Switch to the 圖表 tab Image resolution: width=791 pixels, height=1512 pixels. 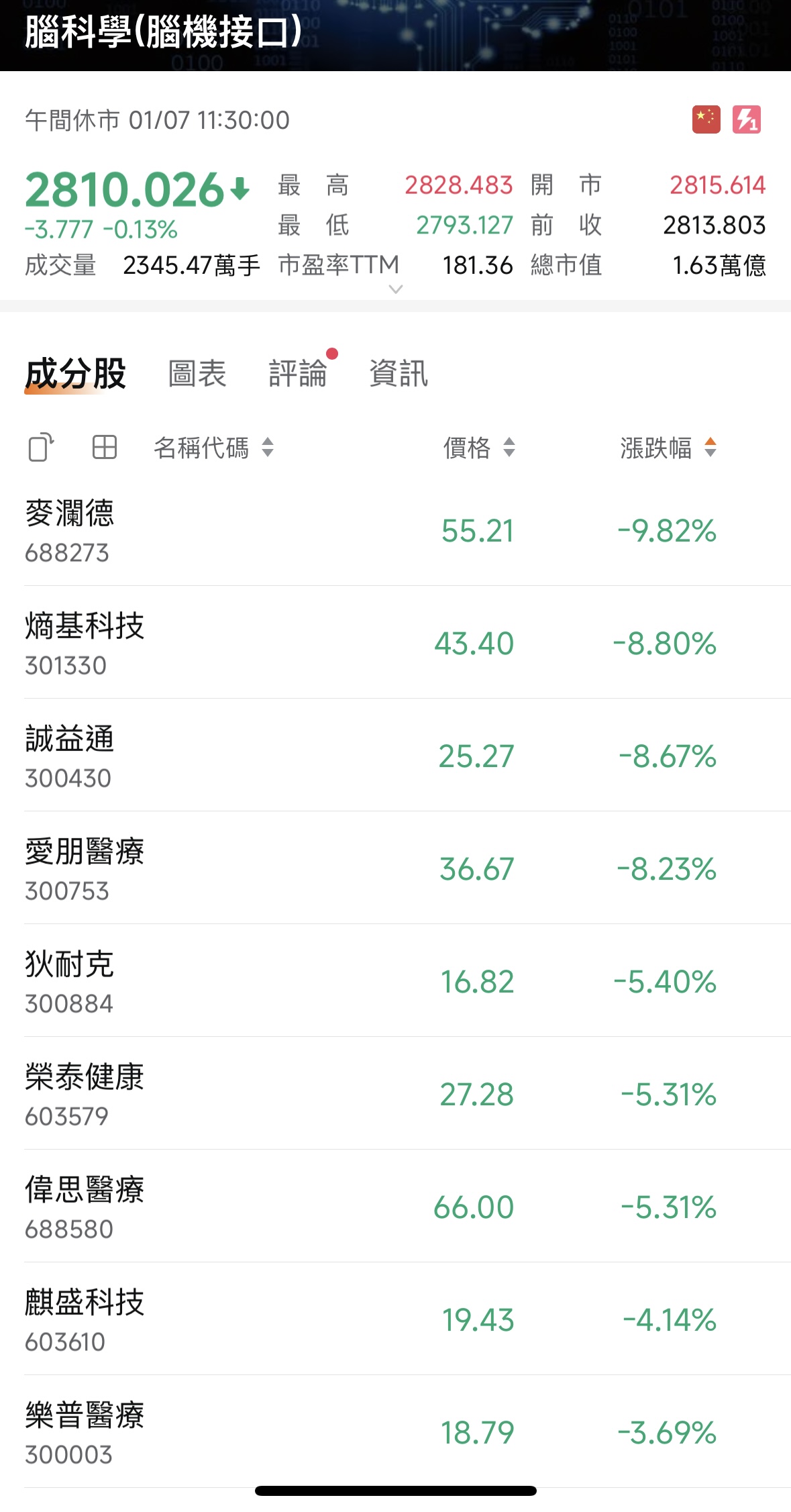coord(197,373)
